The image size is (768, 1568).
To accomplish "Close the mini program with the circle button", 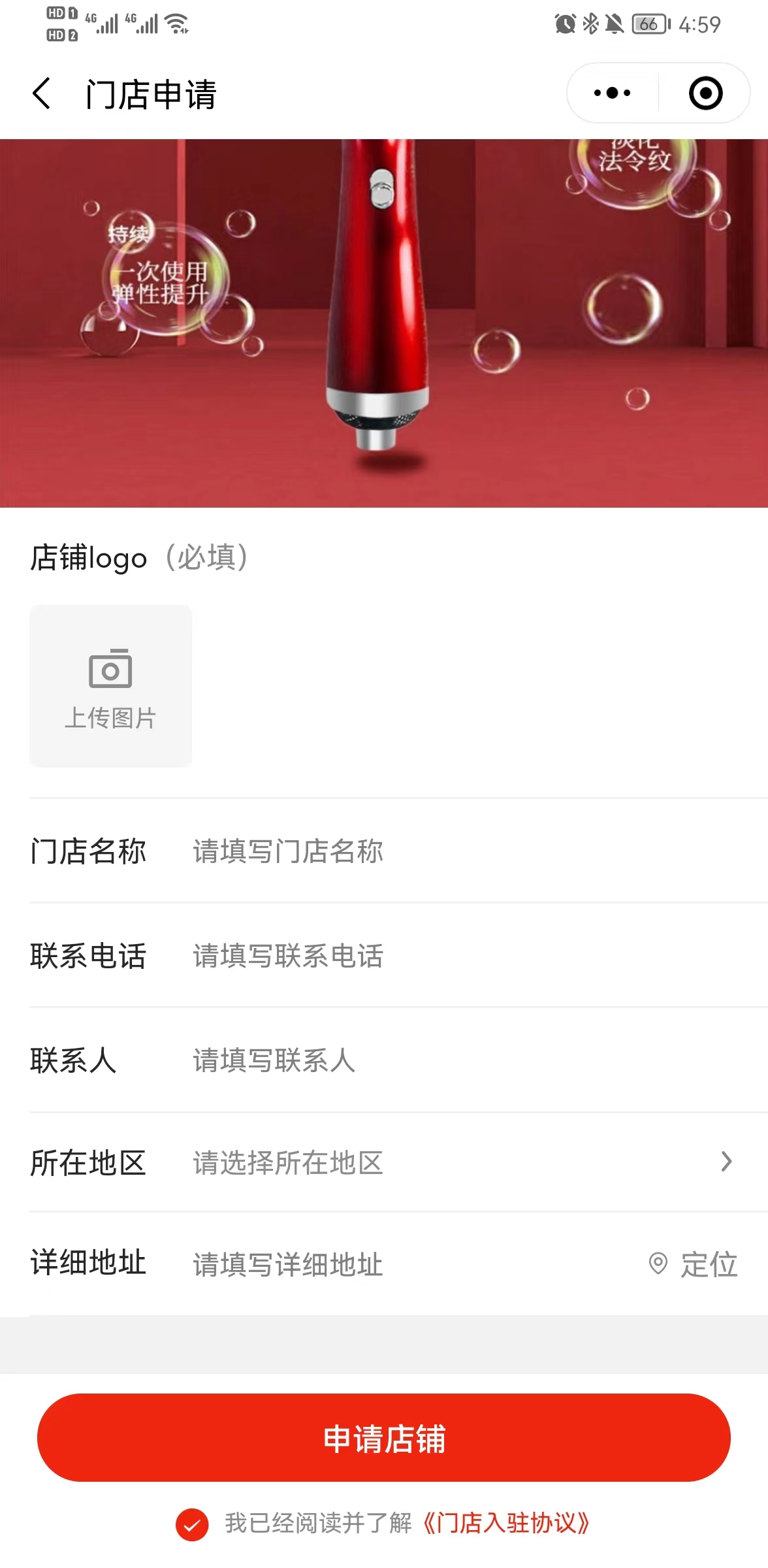I will pyautogui.click(x=705, y=93).
